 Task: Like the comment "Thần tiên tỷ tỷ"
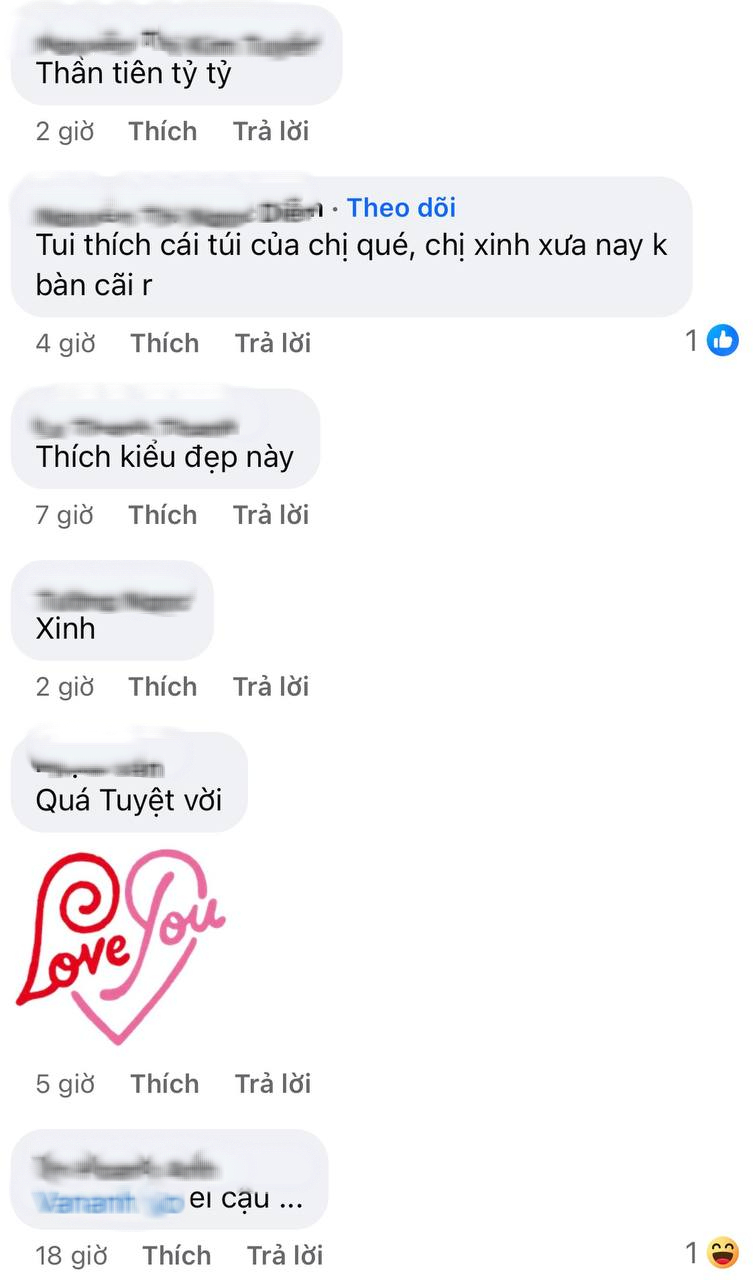click(162, 131)
